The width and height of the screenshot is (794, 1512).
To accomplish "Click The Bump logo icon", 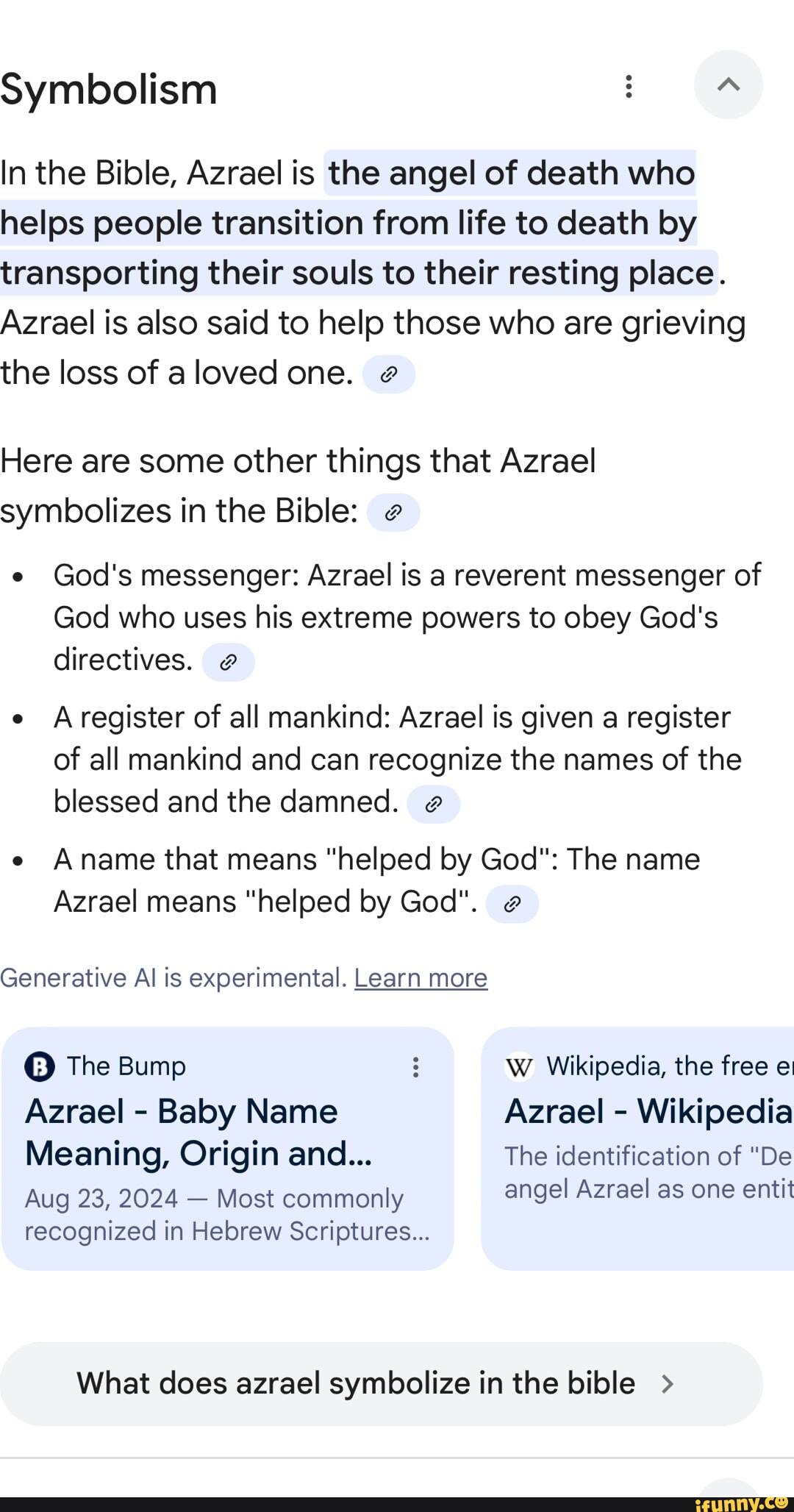I will point(40,1066).
